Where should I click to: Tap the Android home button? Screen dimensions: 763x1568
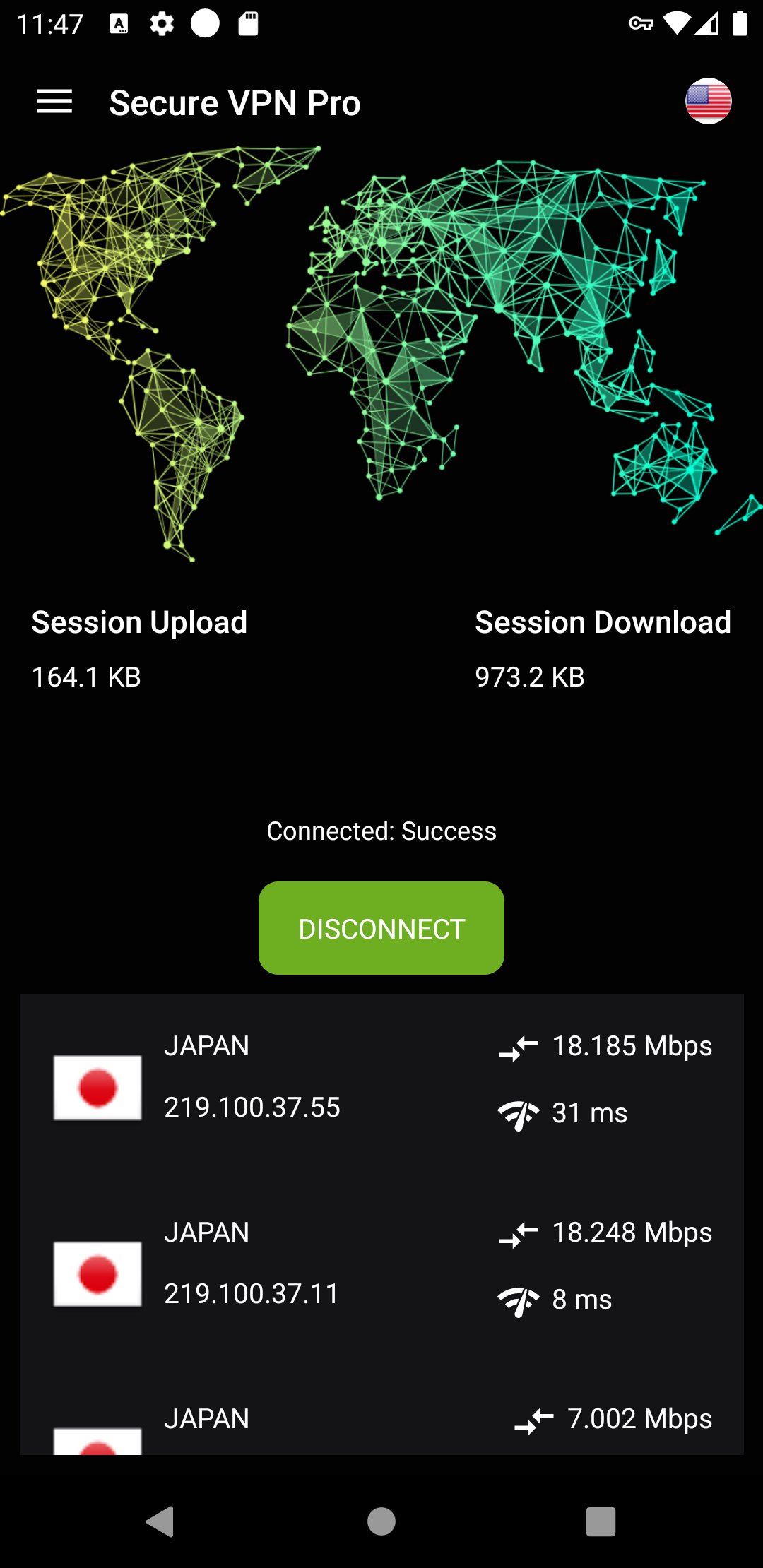tap(381, 1523)
